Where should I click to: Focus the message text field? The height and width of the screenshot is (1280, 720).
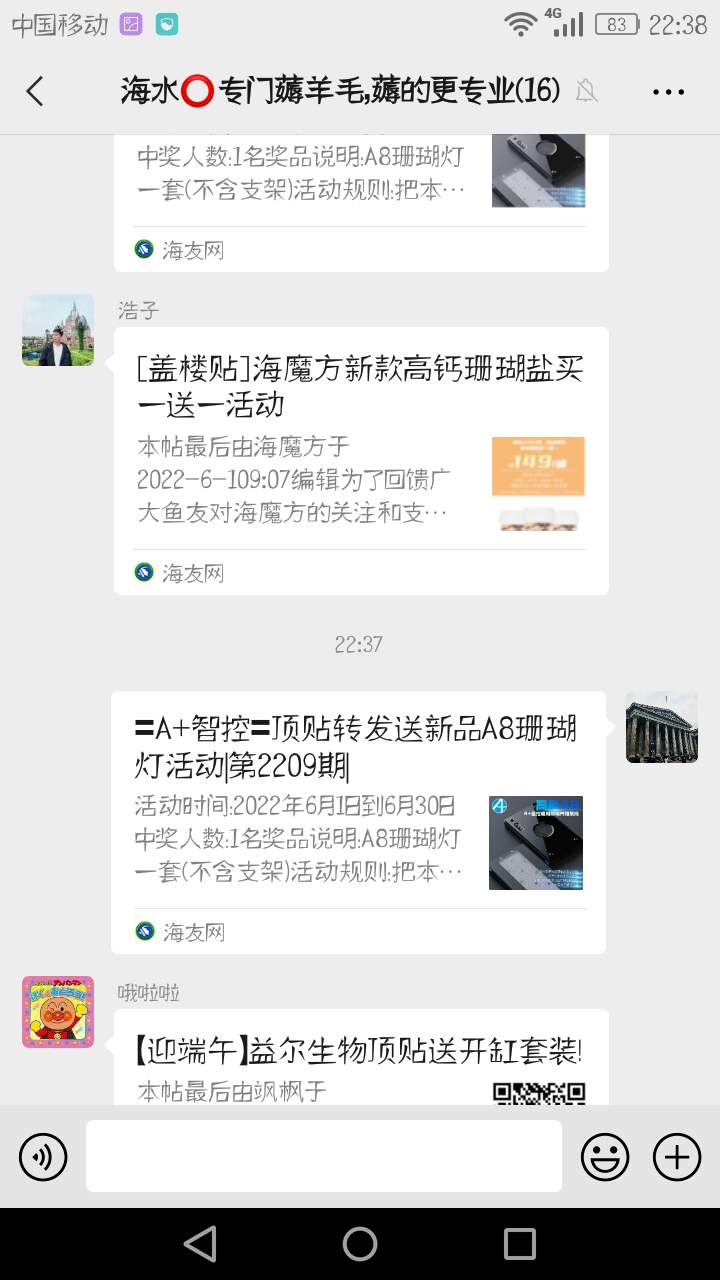[x=324, y=1156]
